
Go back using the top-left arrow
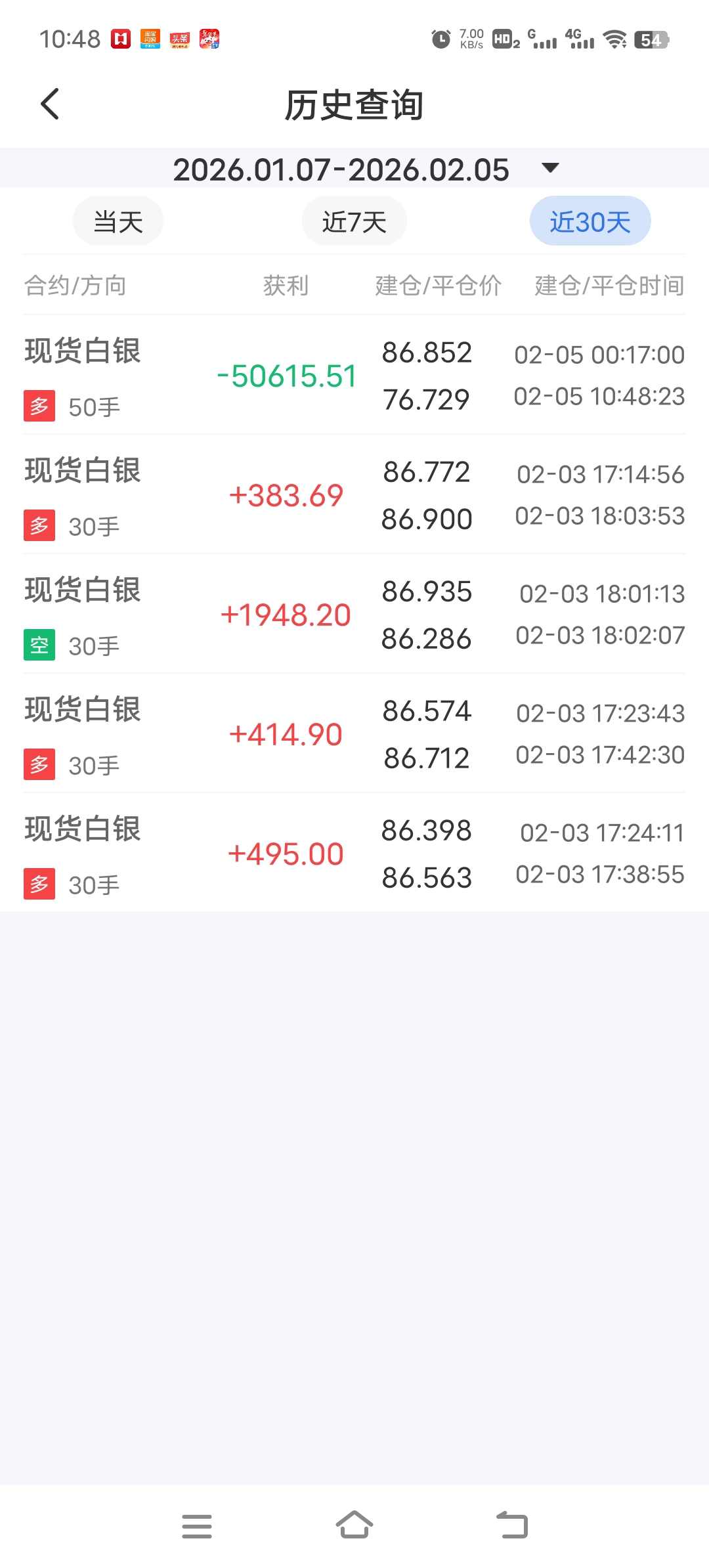[x=50, y=104]
